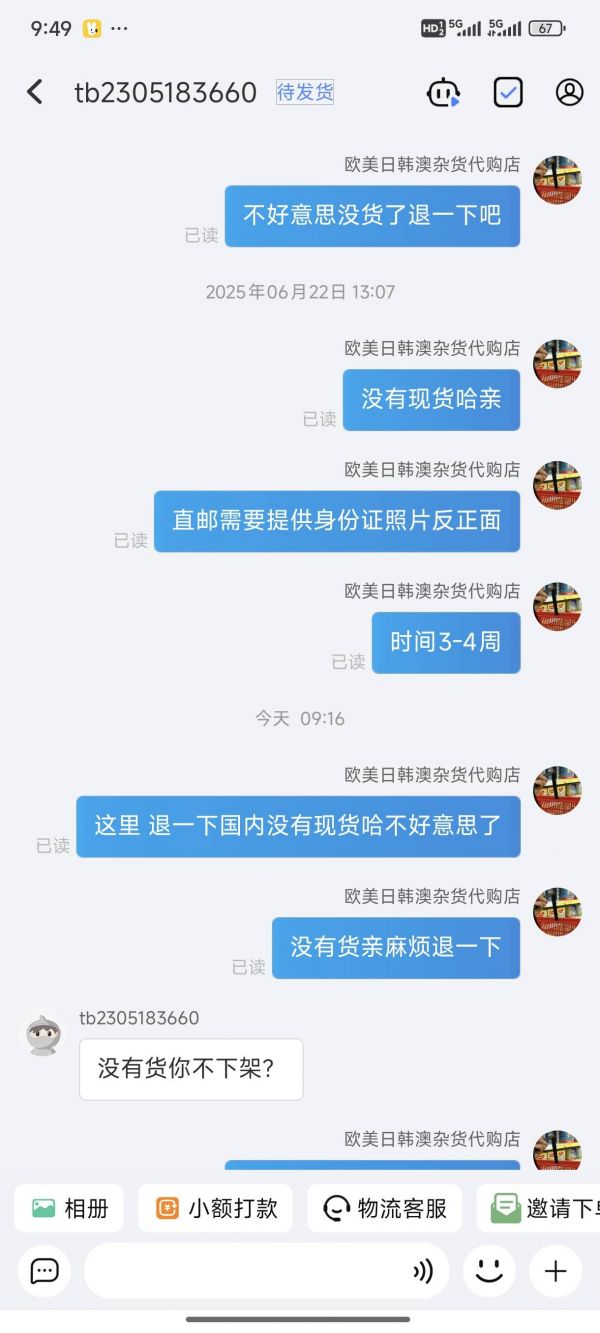
Task: Open the emoji picker
Action: (489, 1271)
